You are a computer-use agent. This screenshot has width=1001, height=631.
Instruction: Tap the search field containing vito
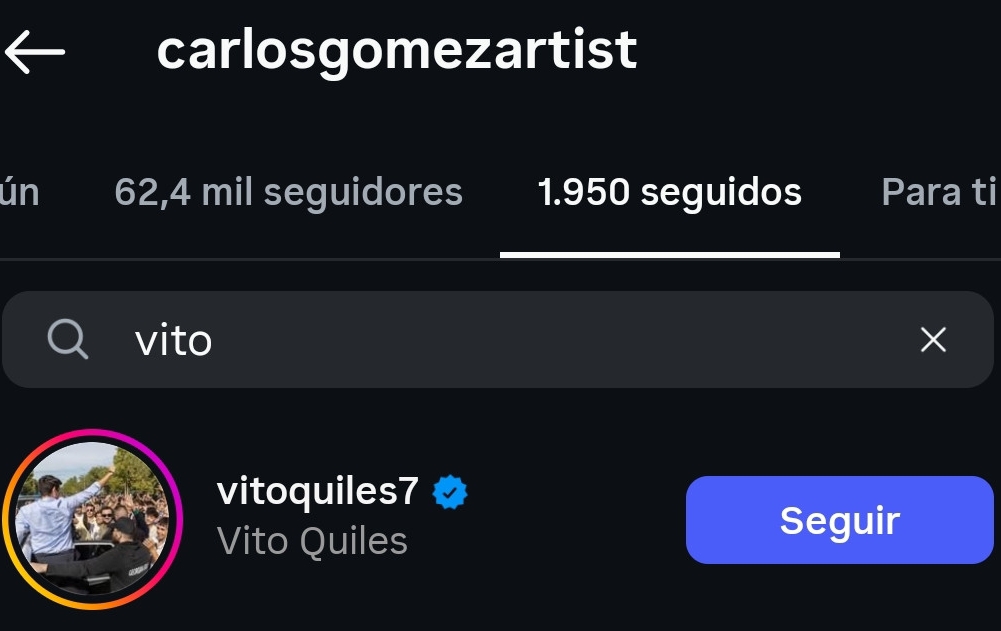[500, 341]
